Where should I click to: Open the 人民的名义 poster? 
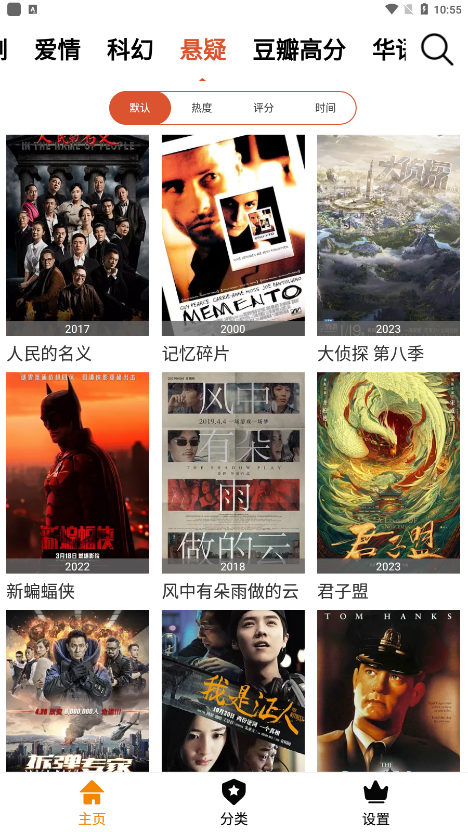(77, 235)
